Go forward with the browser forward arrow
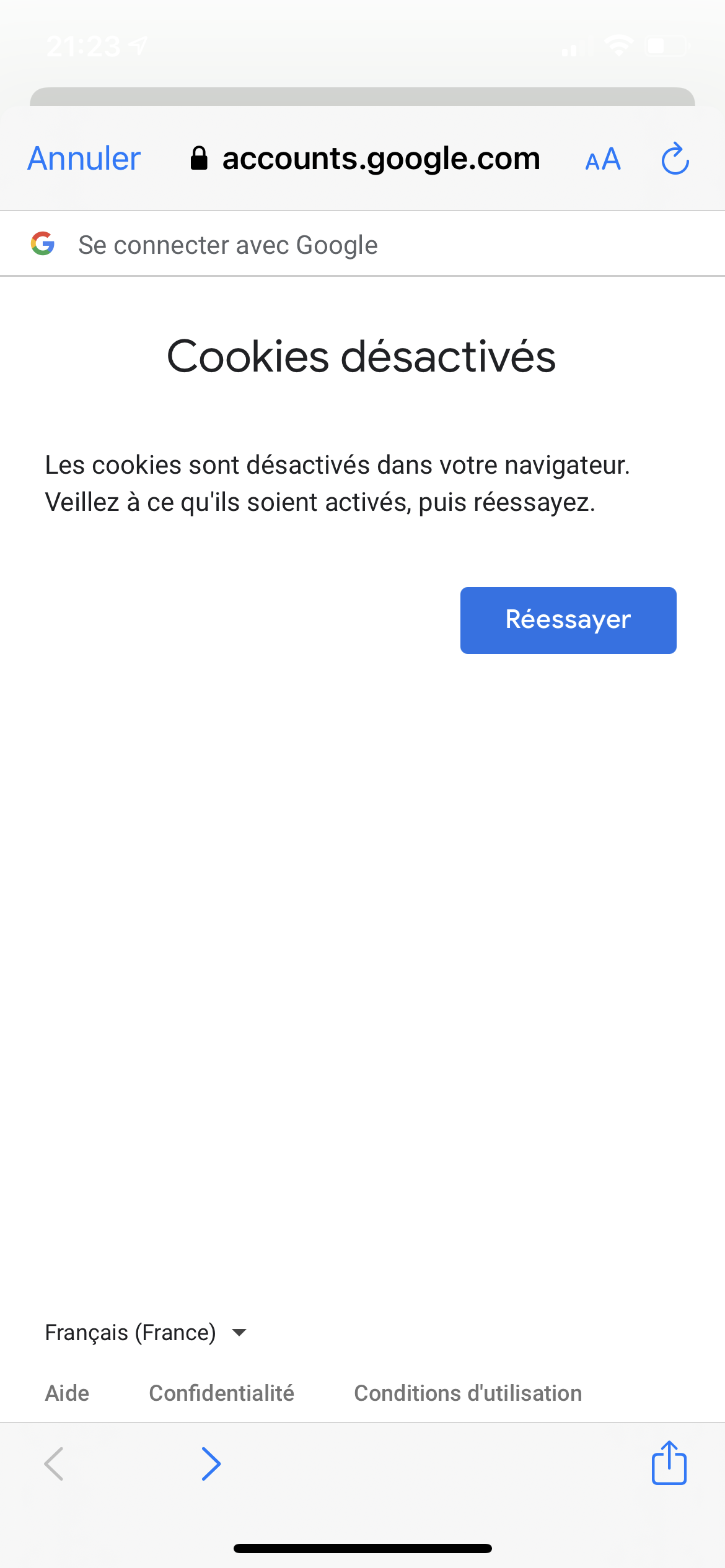This screenshot has height=1568, width=725. (x=211, y=1464)
